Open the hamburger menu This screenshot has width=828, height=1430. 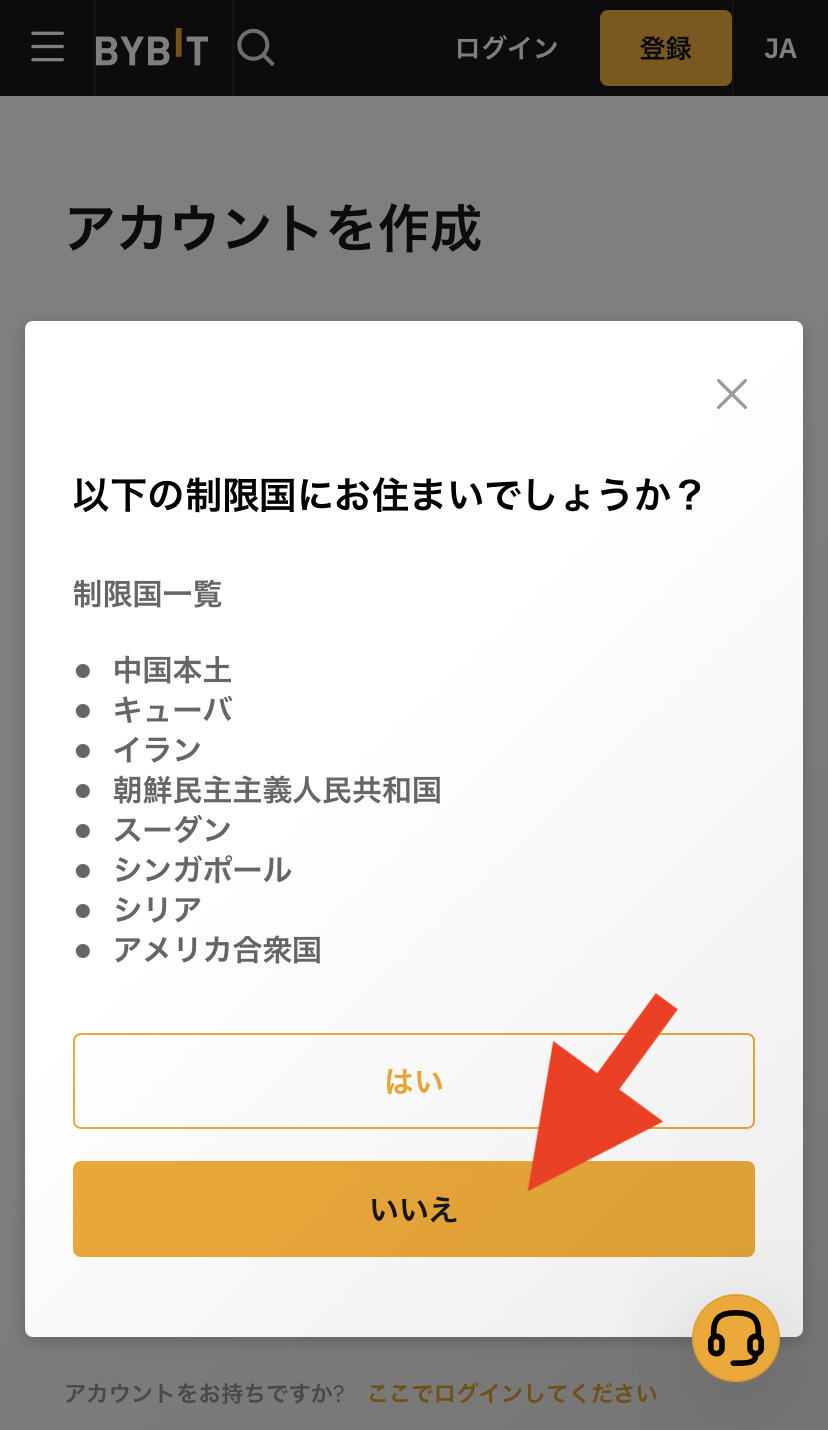coord(47,47)
